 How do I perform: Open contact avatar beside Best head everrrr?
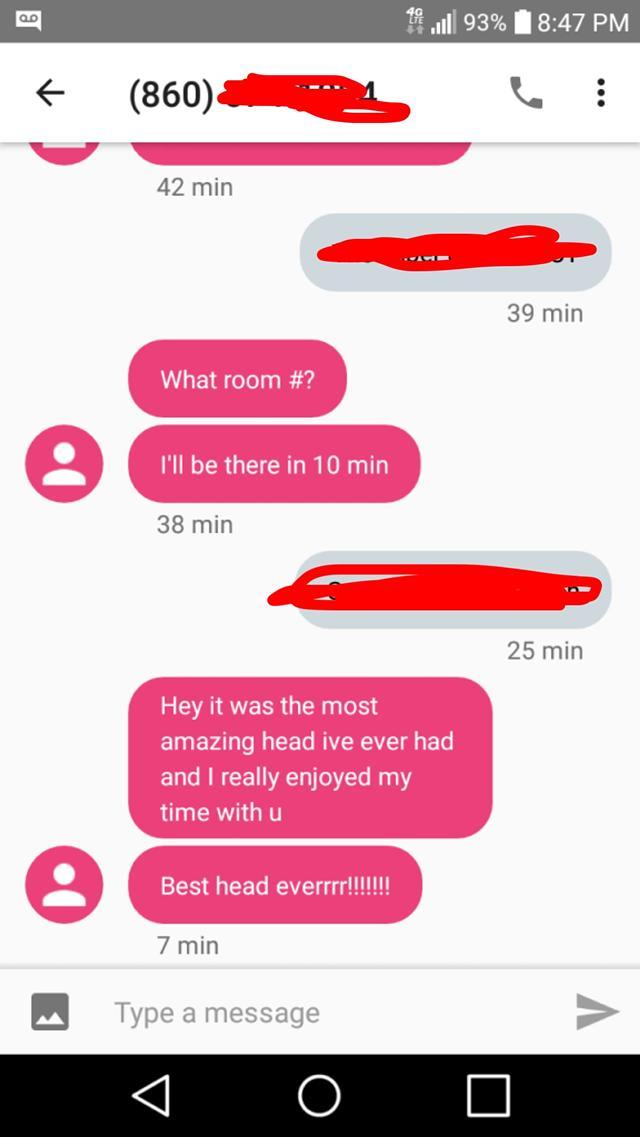click(64, 884)
